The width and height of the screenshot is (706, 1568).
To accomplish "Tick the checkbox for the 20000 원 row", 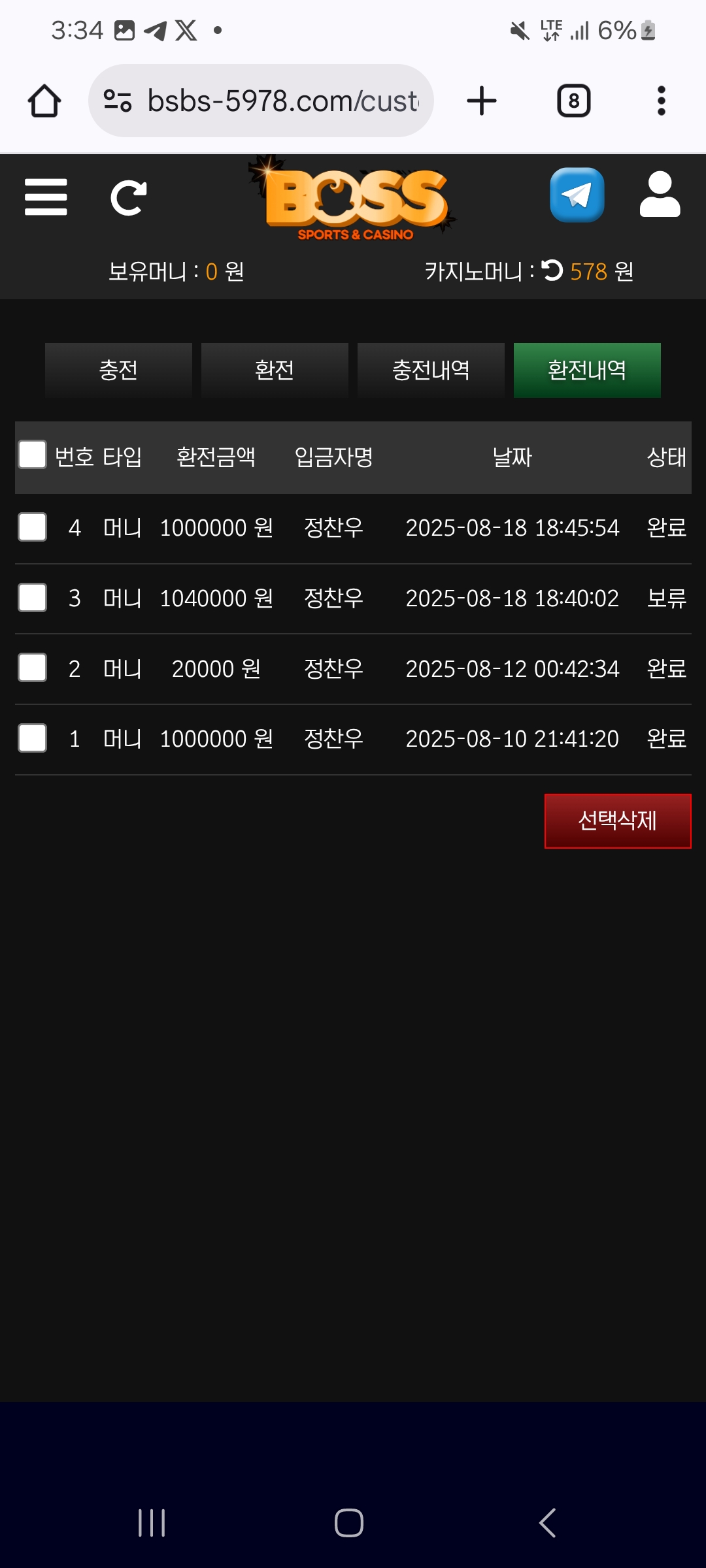I will tap(33, 668).
